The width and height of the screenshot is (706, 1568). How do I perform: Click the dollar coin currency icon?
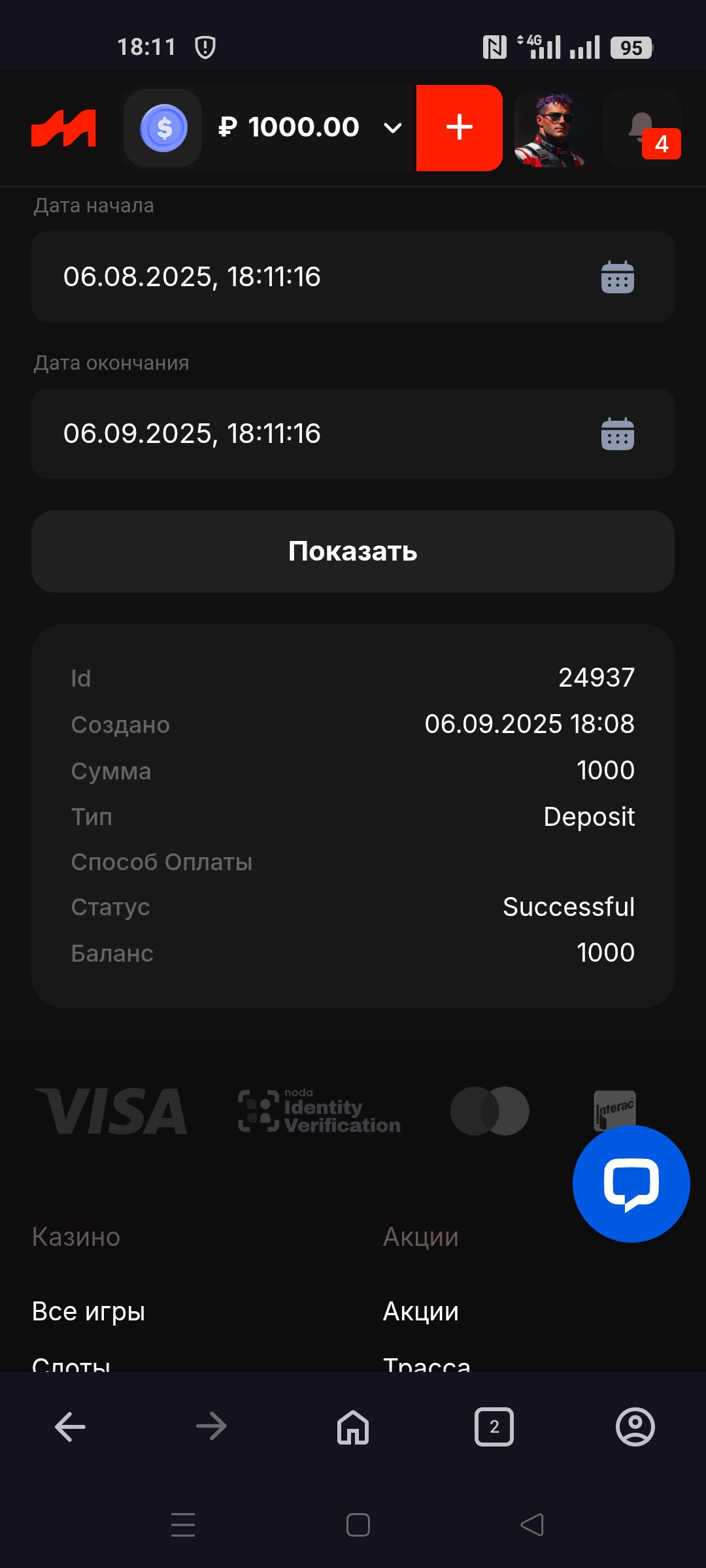point(163,127)
